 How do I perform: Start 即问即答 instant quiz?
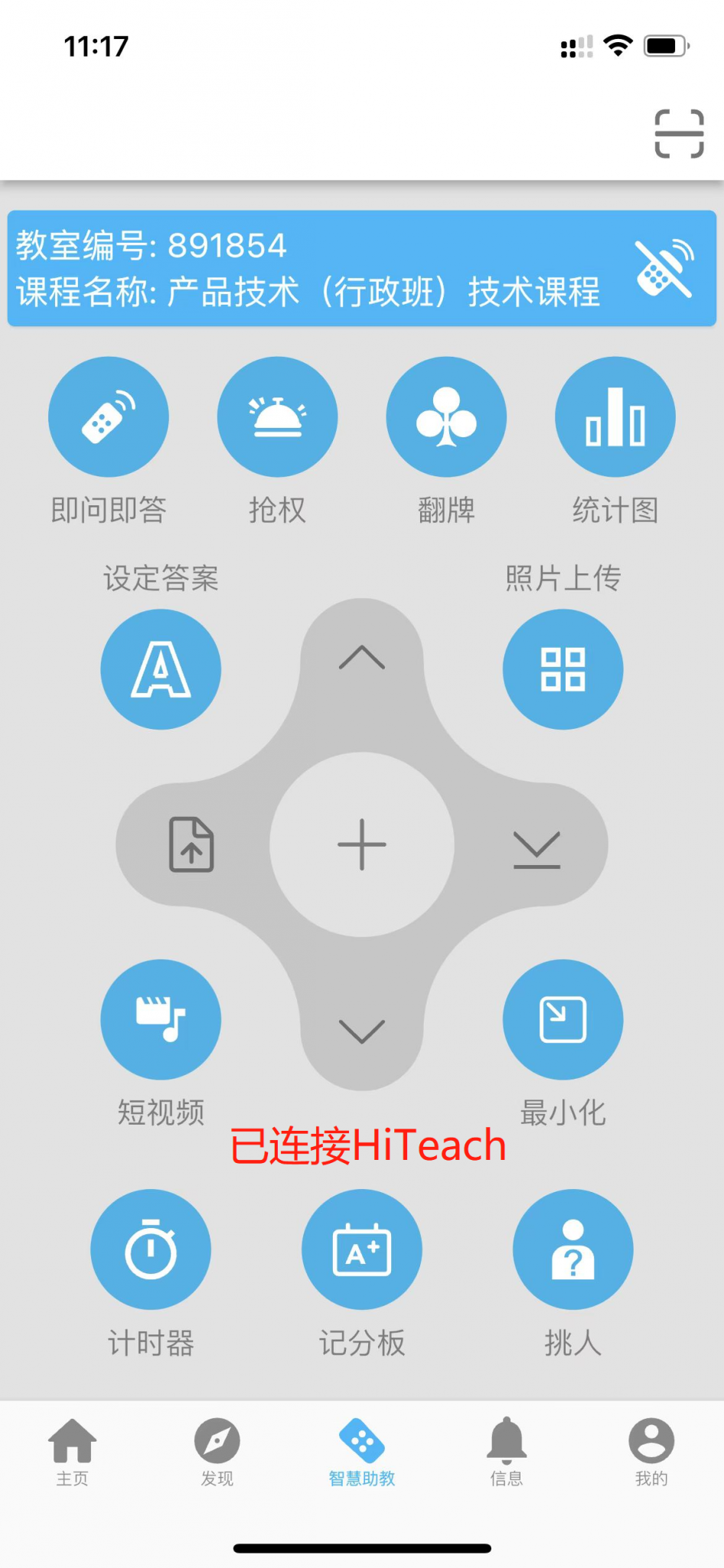(x=109, y=417)
